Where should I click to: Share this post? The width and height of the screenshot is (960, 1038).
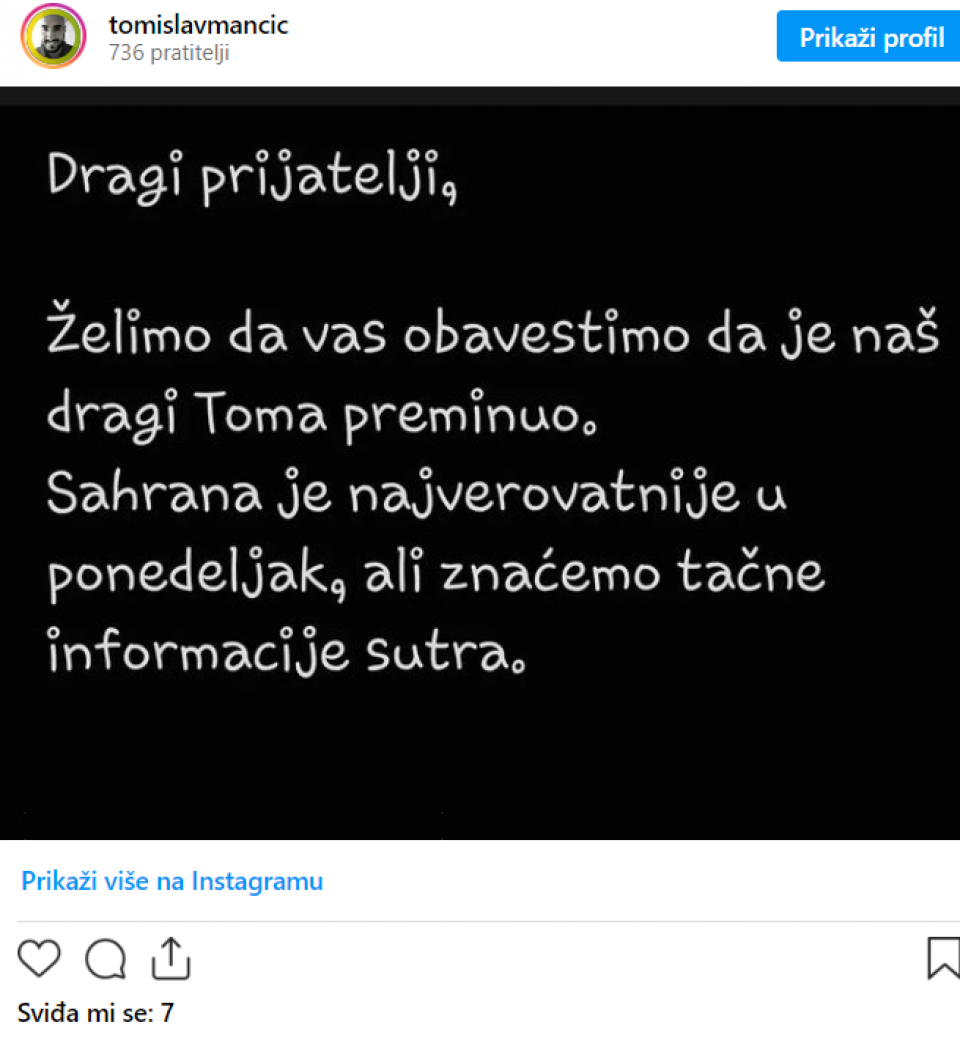point(171,958)
